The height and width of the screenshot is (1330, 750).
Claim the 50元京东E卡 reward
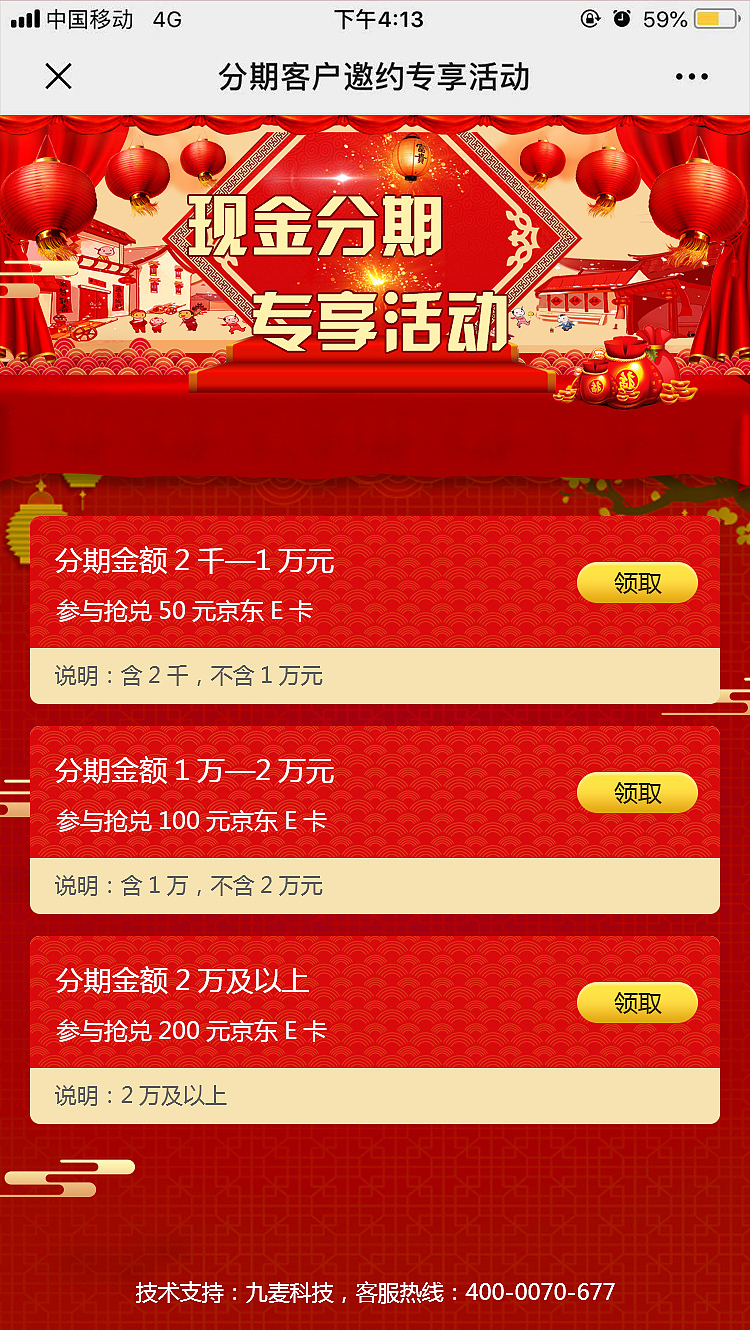point(637,583)
